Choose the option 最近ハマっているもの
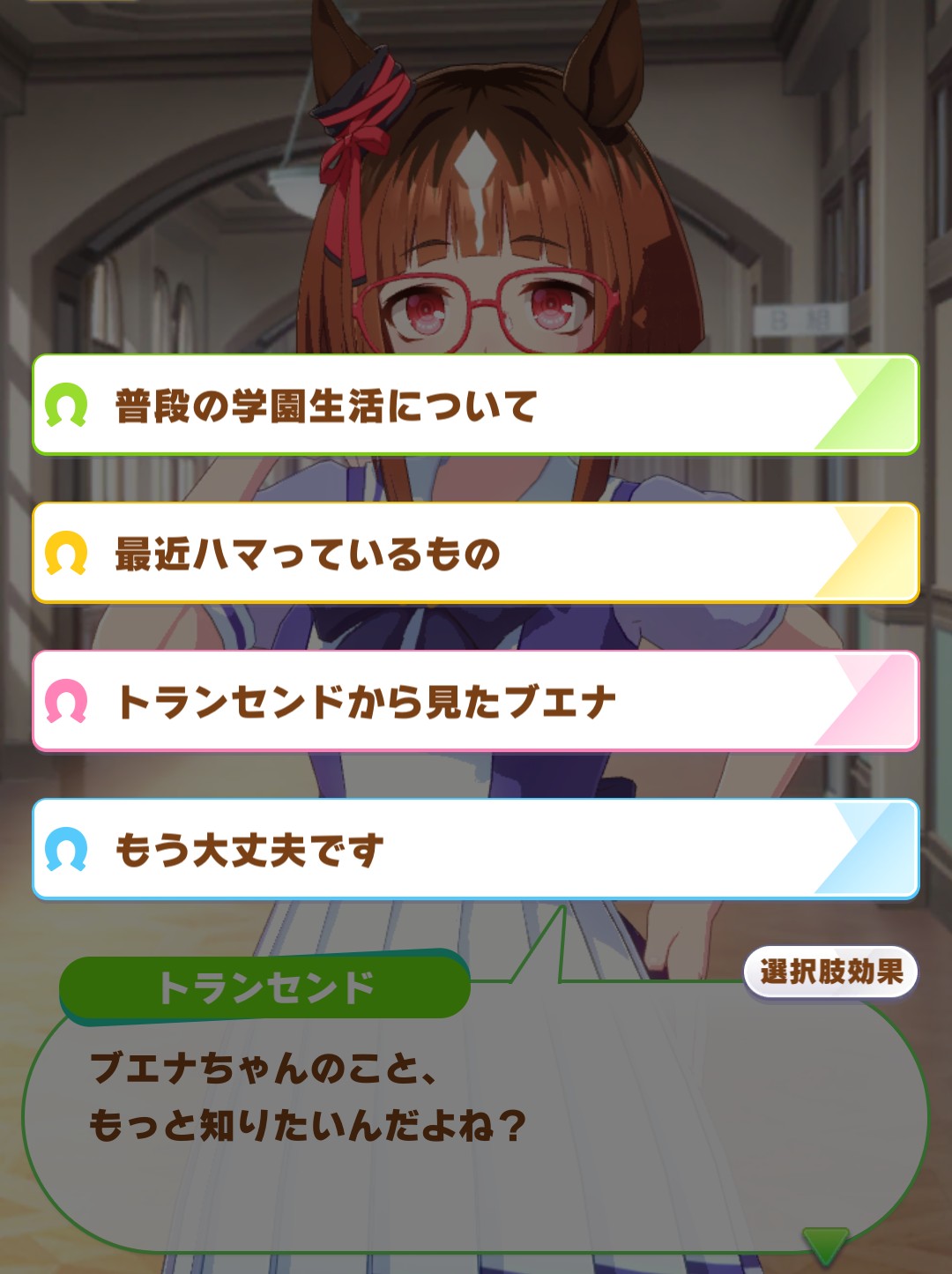 click(476, 554)
